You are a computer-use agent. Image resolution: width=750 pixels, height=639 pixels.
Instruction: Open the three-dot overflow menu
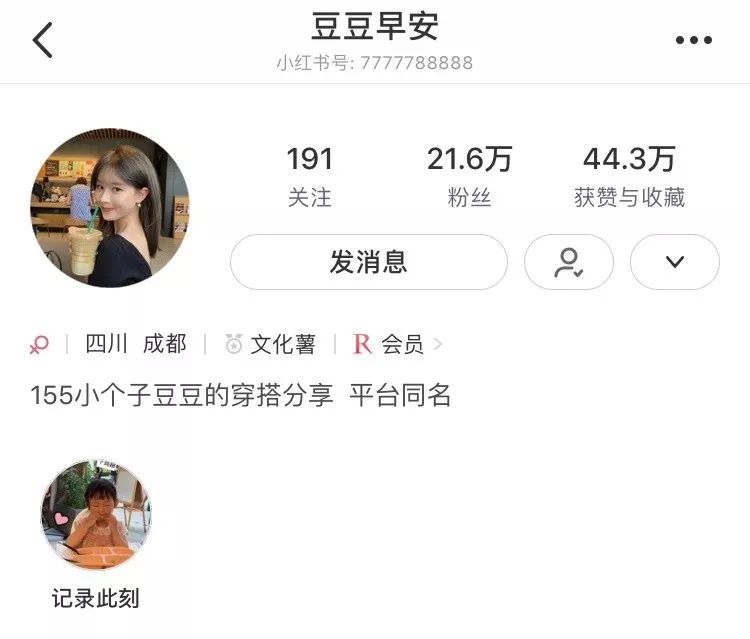pyautogui.click(x=693, y=40)
